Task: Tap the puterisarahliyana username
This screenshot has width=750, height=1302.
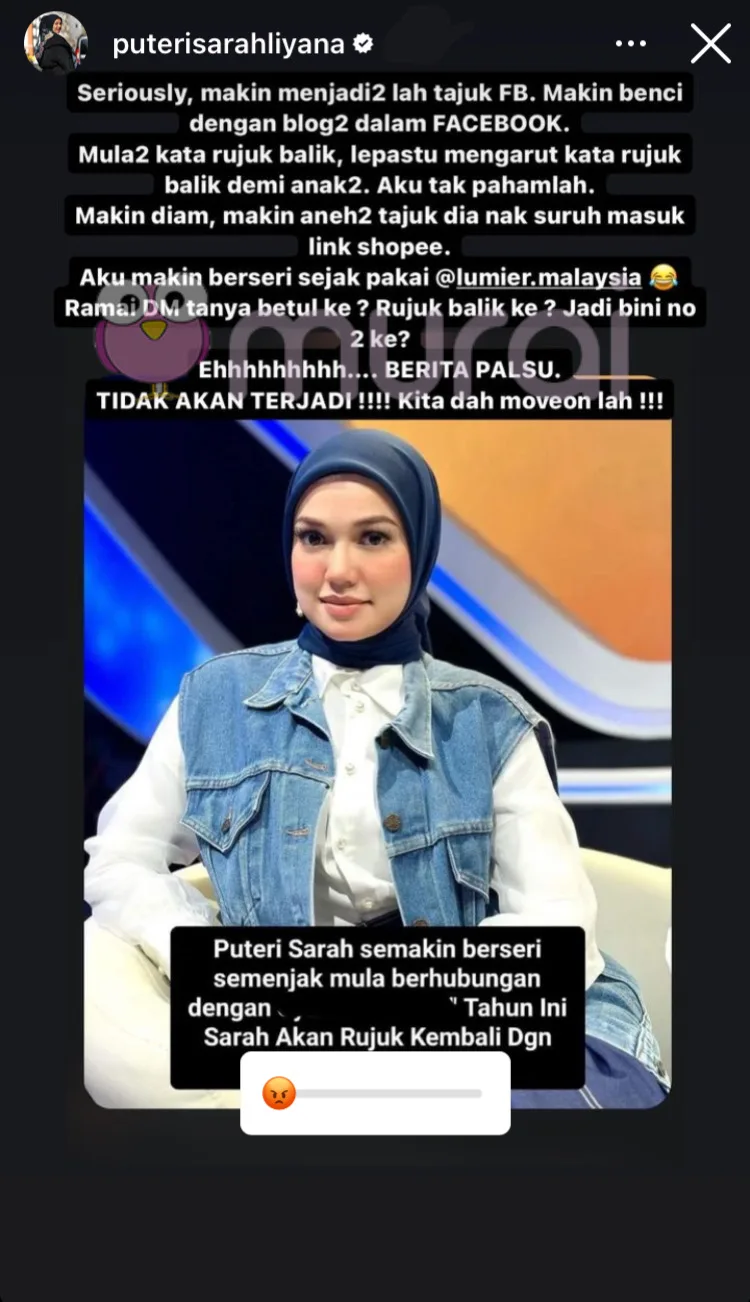Action: (x=228, y=44)
